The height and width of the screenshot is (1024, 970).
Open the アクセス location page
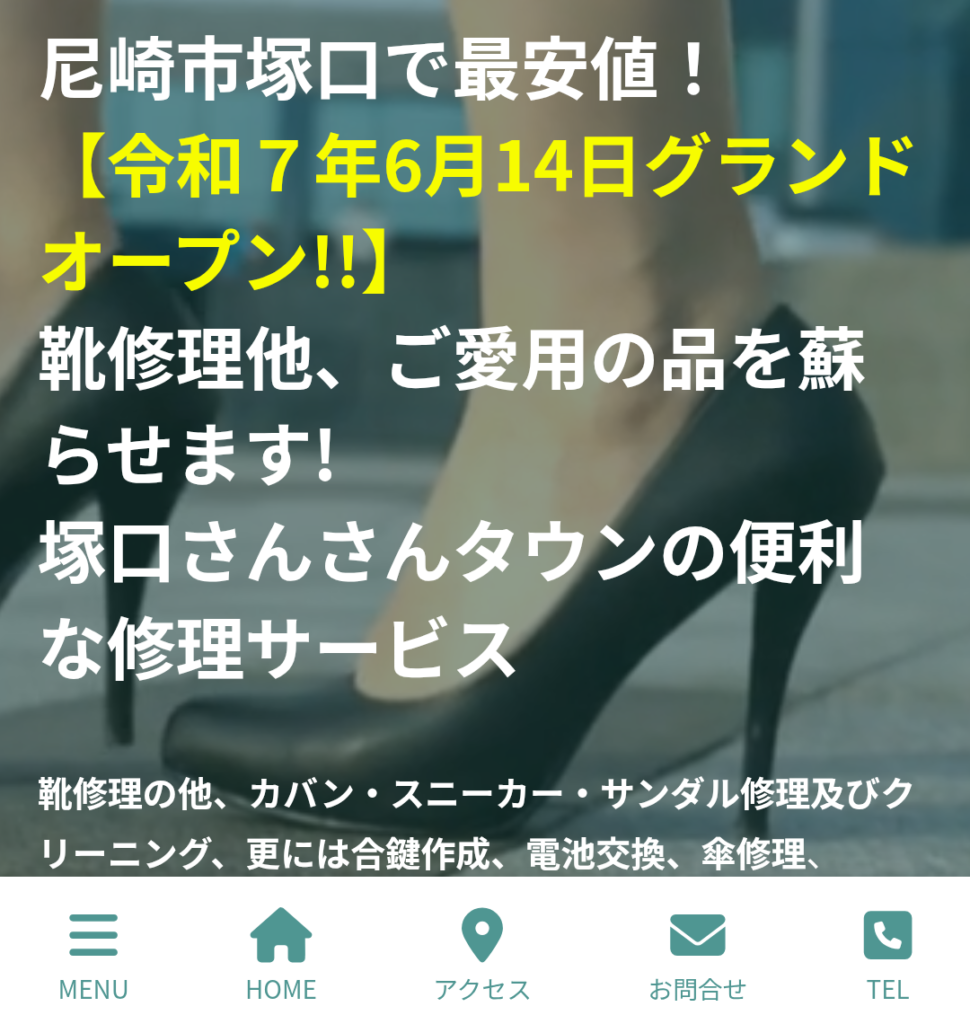click(482, 953)
